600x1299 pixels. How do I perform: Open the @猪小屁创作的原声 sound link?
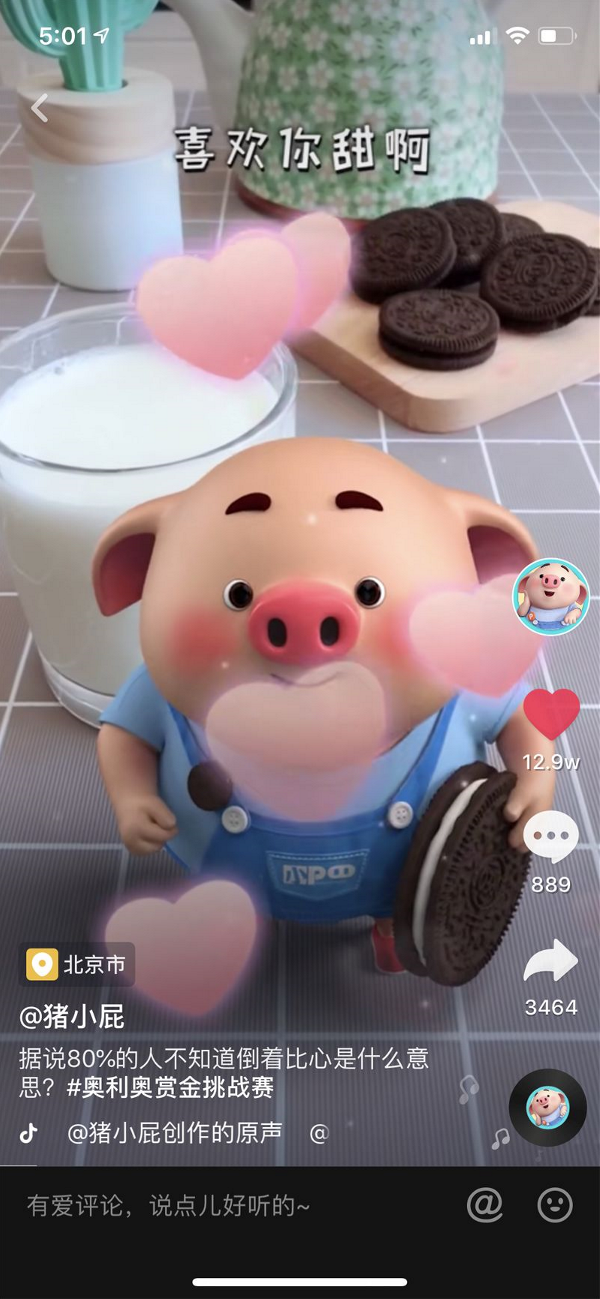(175, 1133)
